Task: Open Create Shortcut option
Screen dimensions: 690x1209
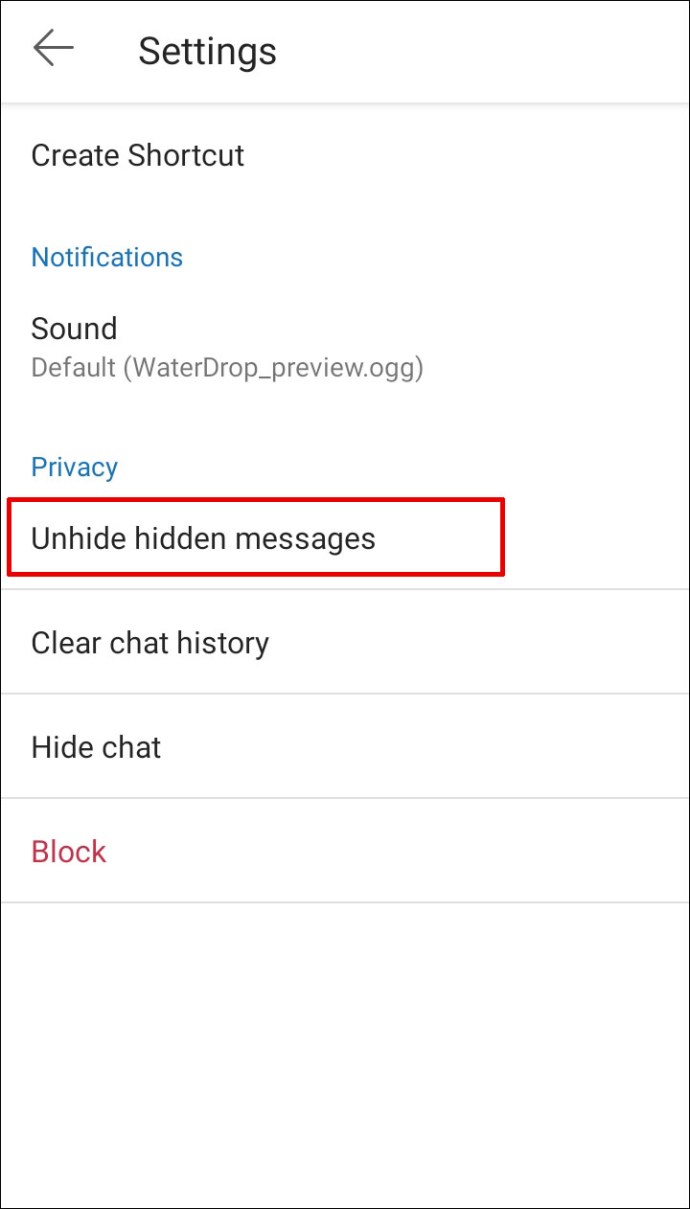Action: coord(345,155)
